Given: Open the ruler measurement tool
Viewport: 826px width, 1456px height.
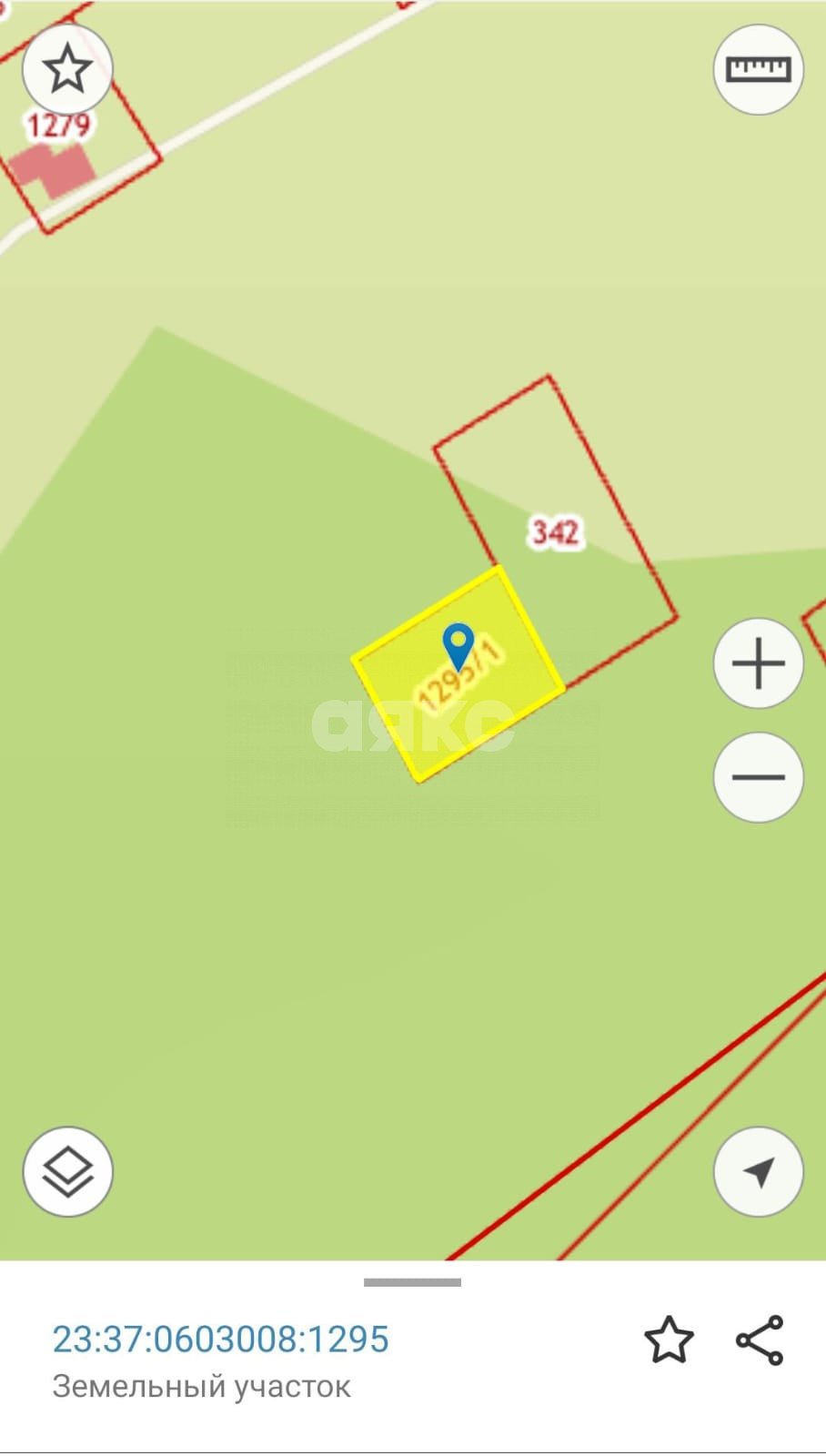Looking at the screenshot, I should (x=758, y=70).
